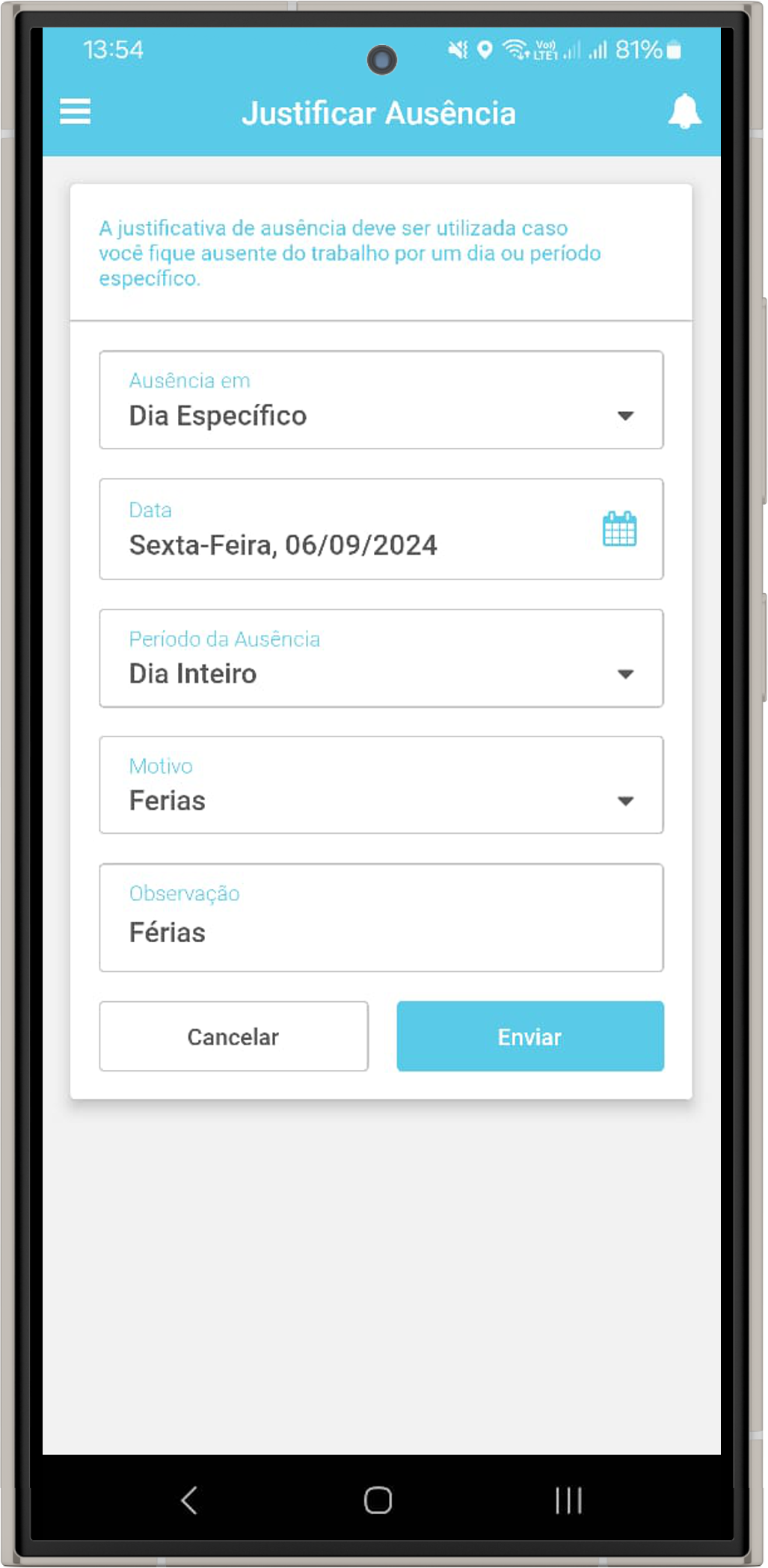
Task: Open recent apps from navigation bar
Action: 568,1499
